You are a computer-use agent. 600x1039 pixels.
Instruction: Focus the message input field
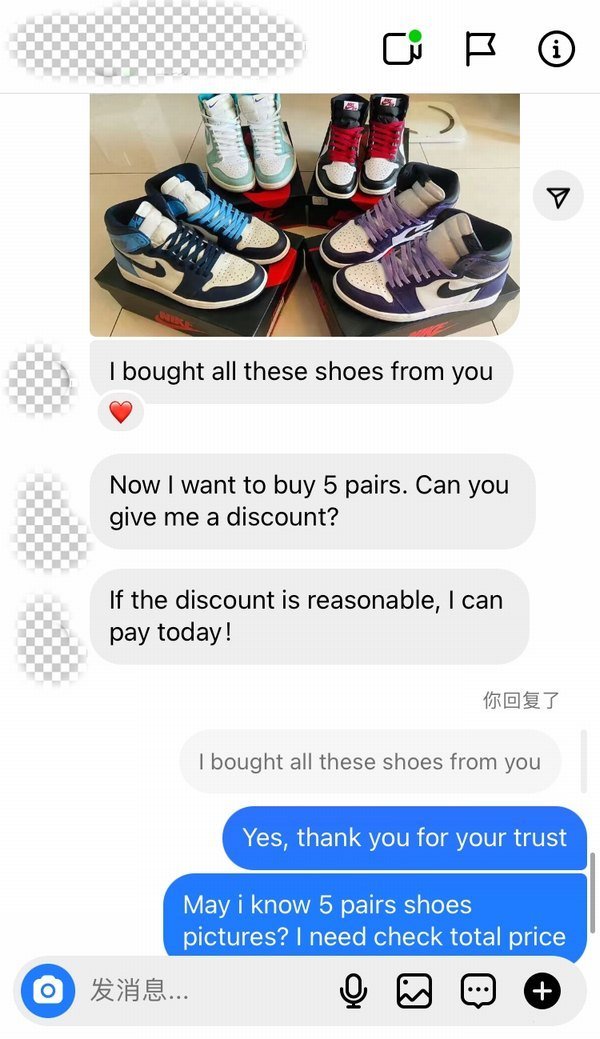[x=200, y=991]
